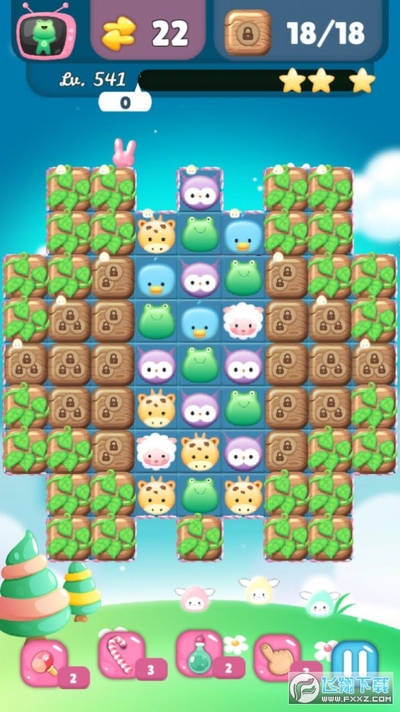The height and width of the screenshot is (712, 400).
Task: Activate the green potion booster
Action: (x=200, y=653)
